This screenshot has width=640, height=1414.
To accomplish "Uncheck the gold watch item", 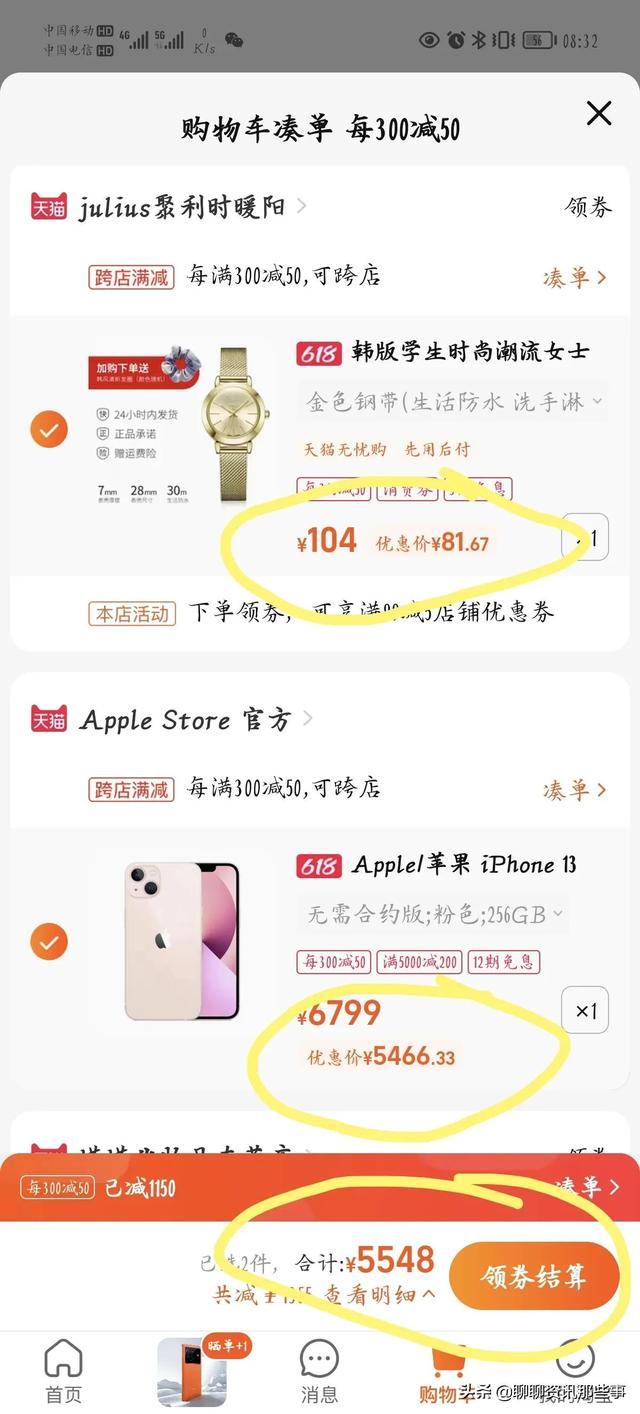I will click(49, 430).
